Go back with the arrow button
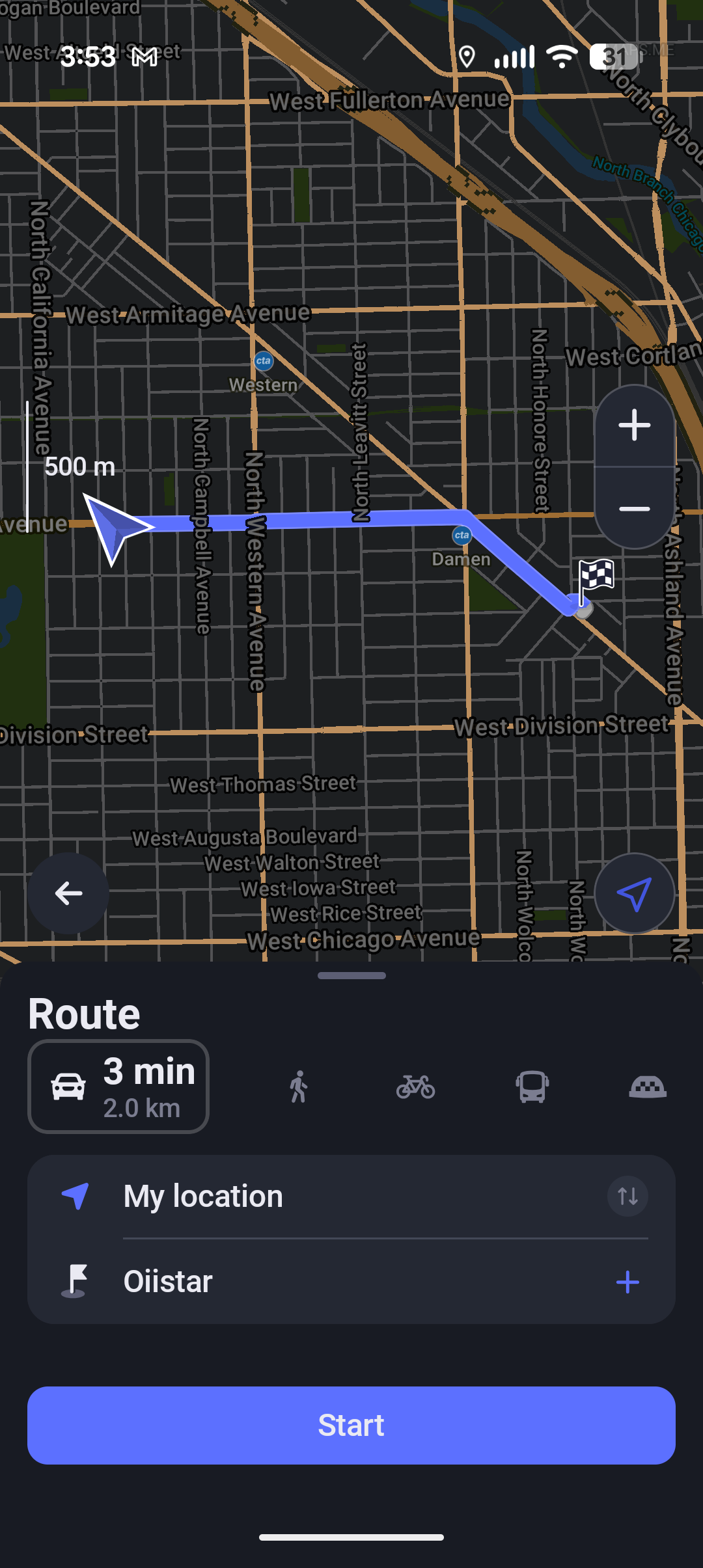703x1568 pixels. [x=68, y=893]
